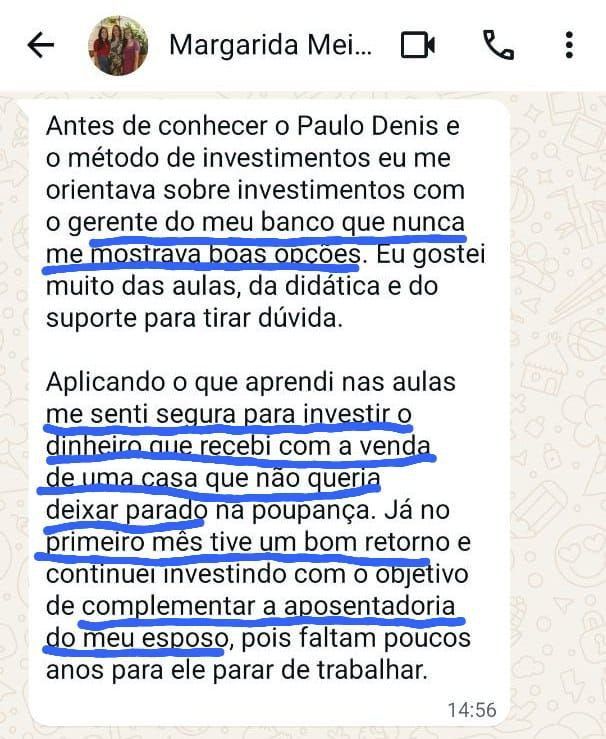Open Margarida's profile picture
The image size is (606, 739).
(x=118, y=45)
